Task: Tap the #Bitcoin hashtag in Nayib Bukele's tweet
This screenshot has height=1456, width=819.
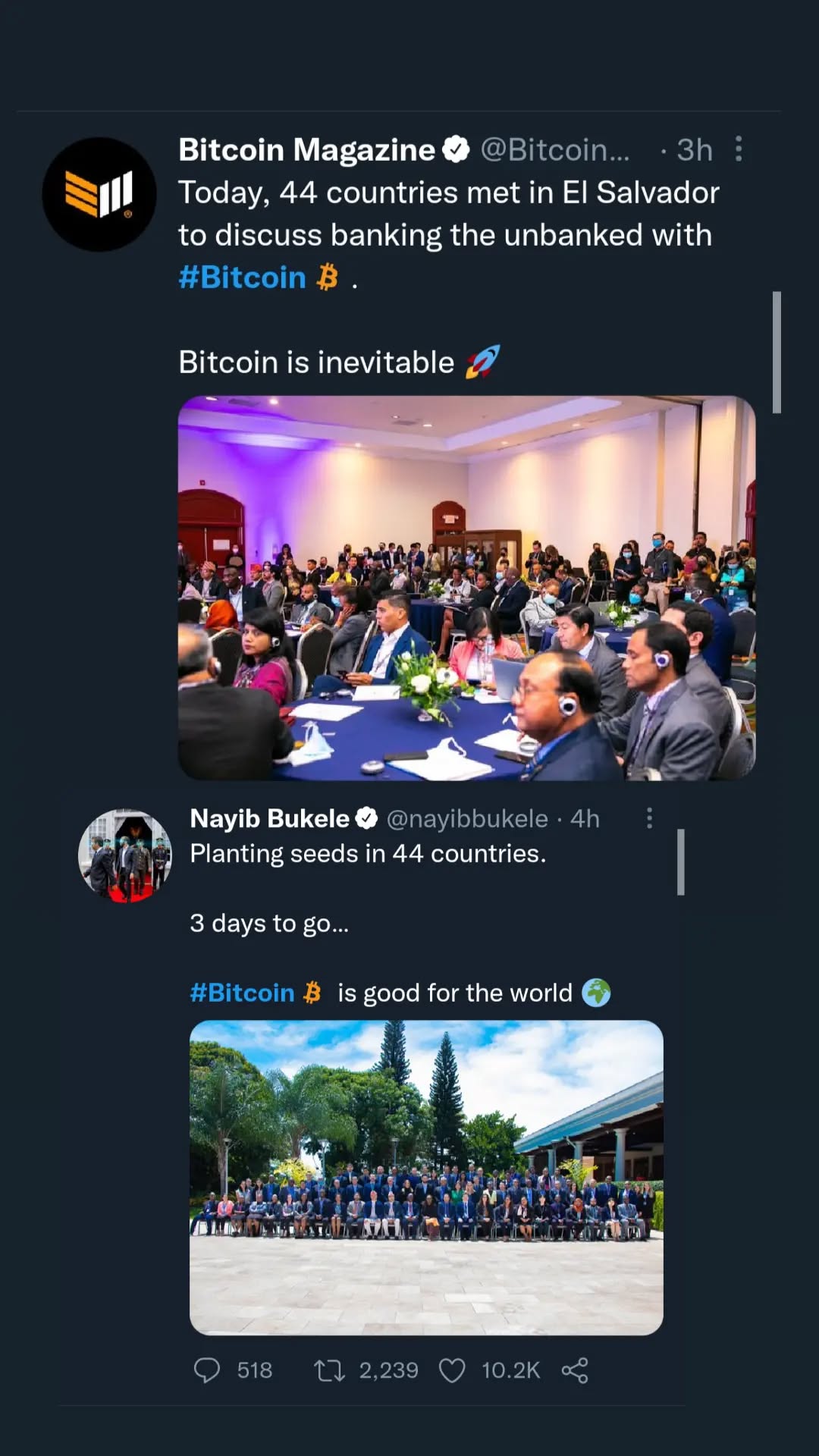Action: (242, 993)
